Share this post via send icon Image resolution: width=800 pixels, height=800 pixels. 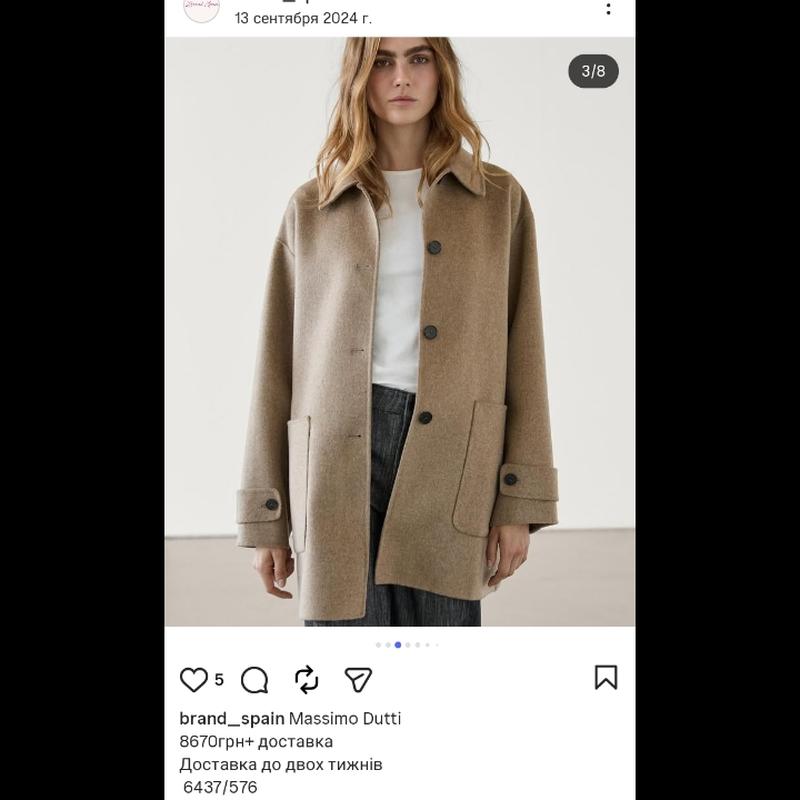pos(358,680)
